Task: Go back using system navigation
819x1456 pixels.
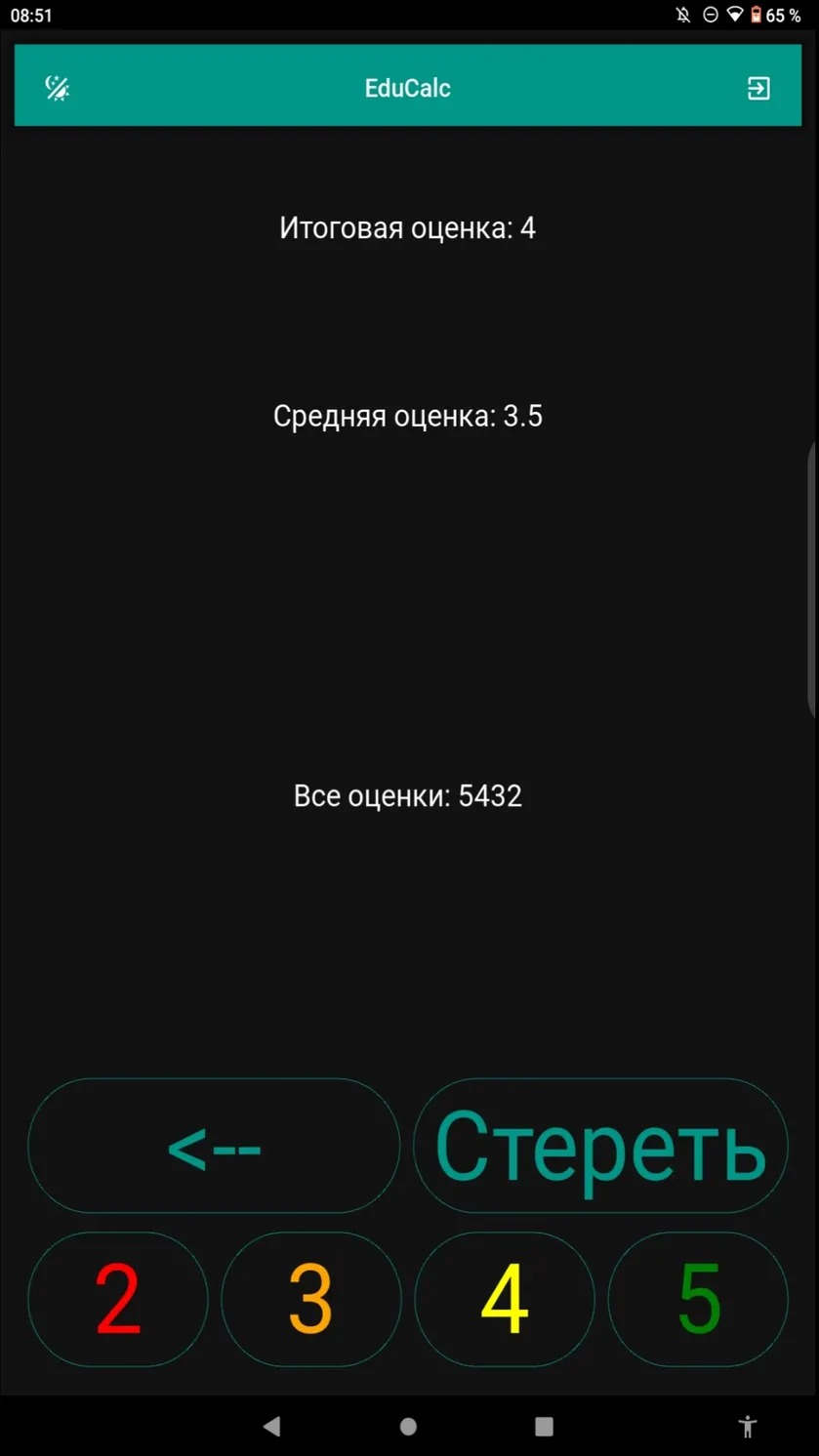Action: (x=272, y=1426)
